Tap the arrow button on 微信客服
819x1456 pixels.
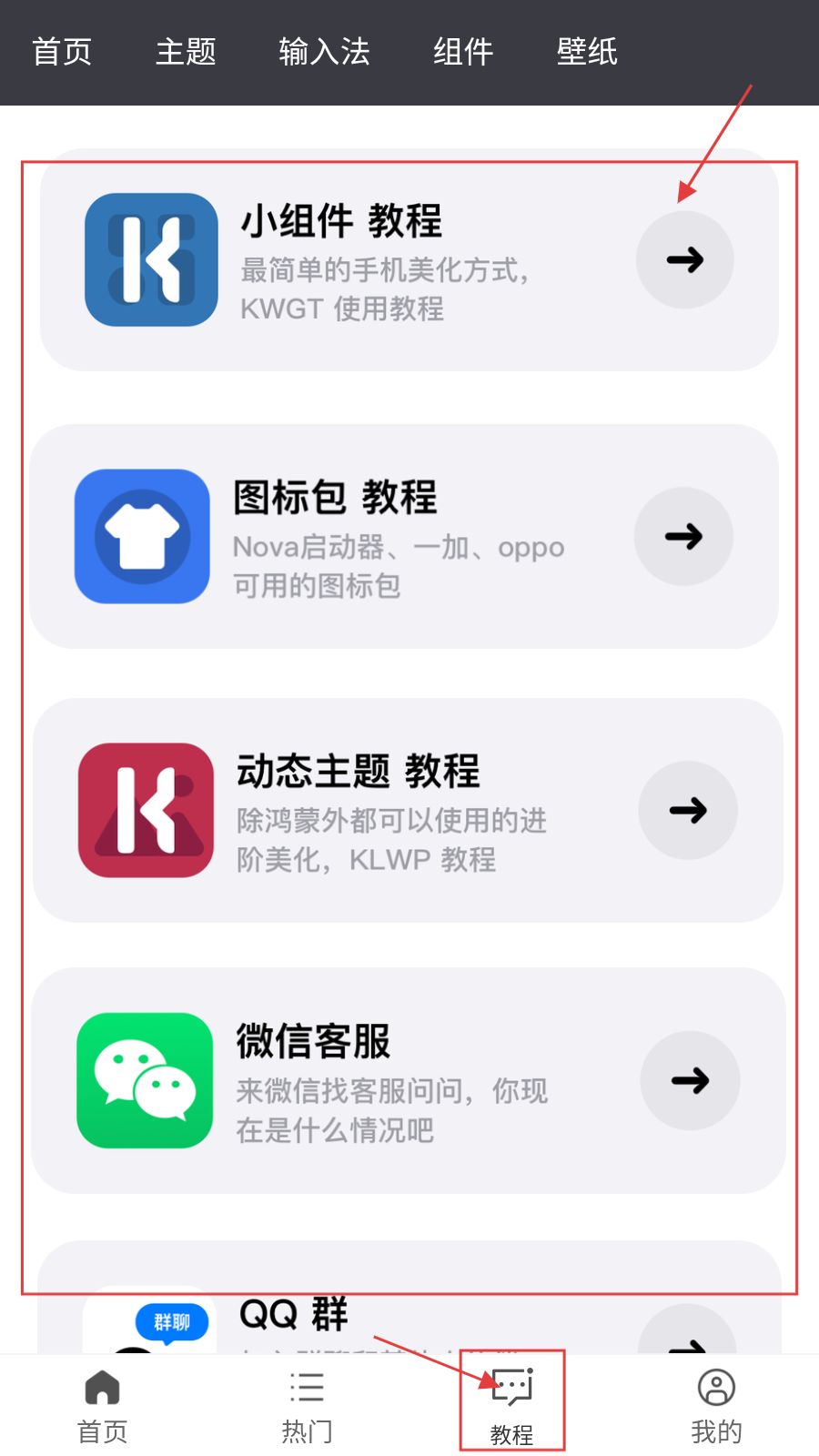(x=690, y=1081)
